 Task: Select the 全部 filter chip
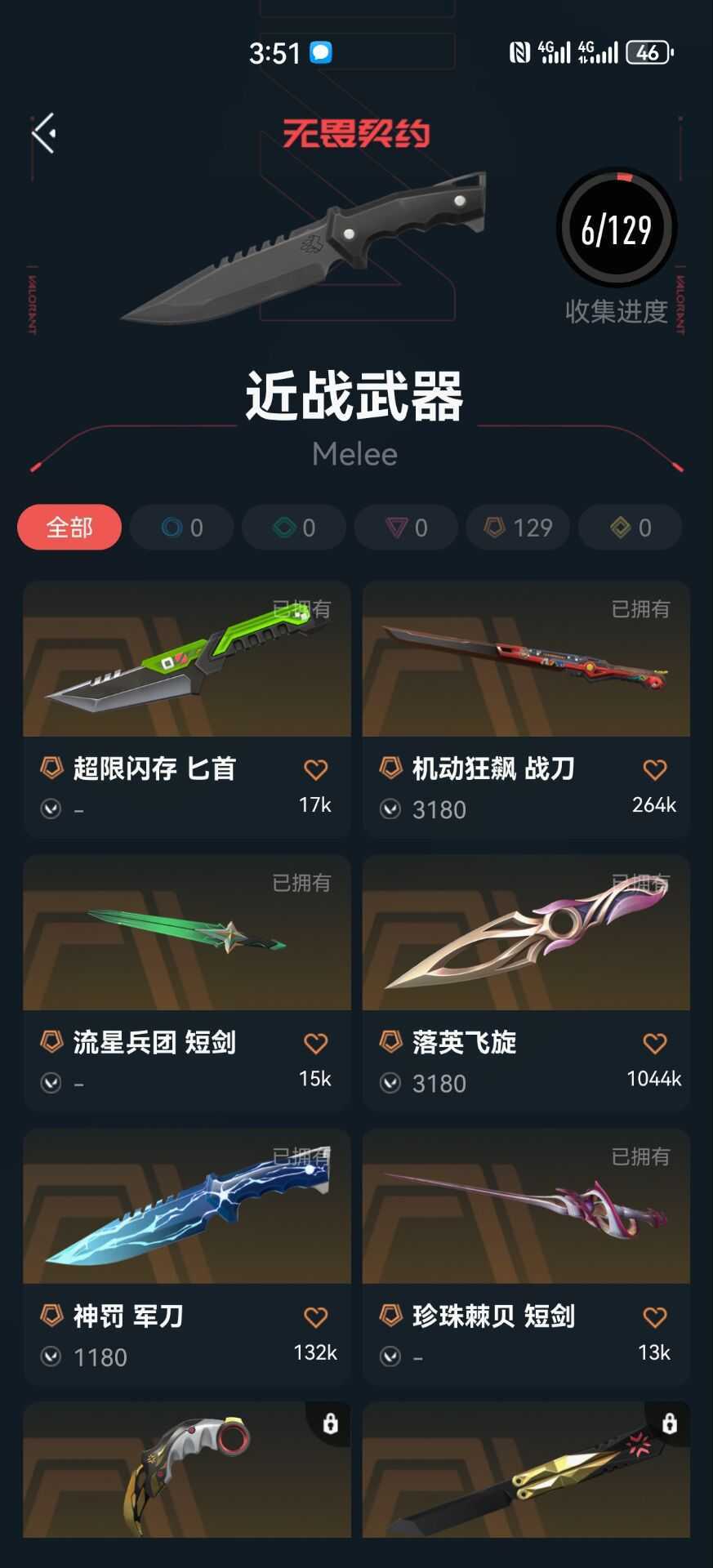pos(69,528)
